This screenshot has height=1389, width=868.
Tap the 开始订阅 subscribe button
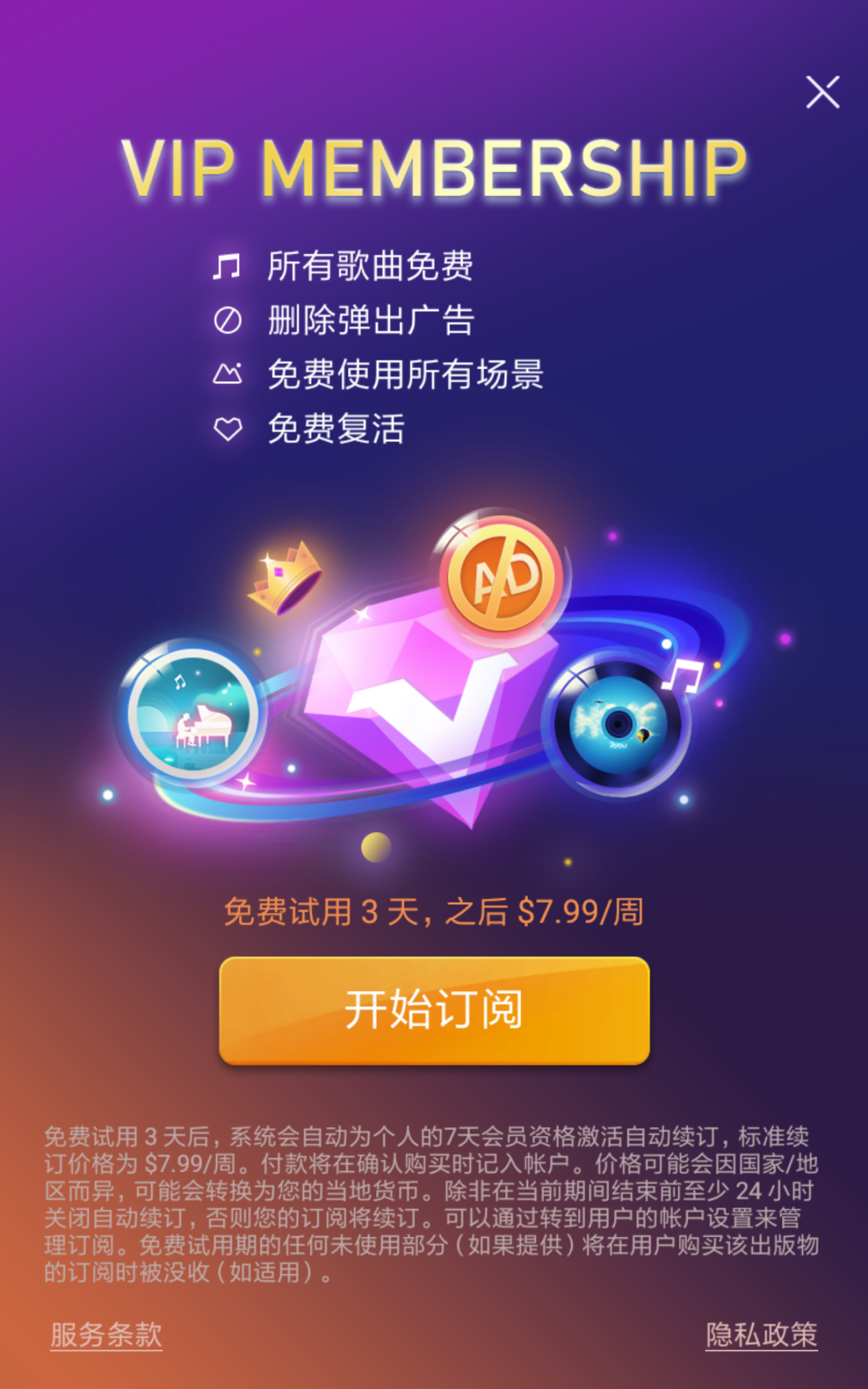click(x=434, y=1010)
